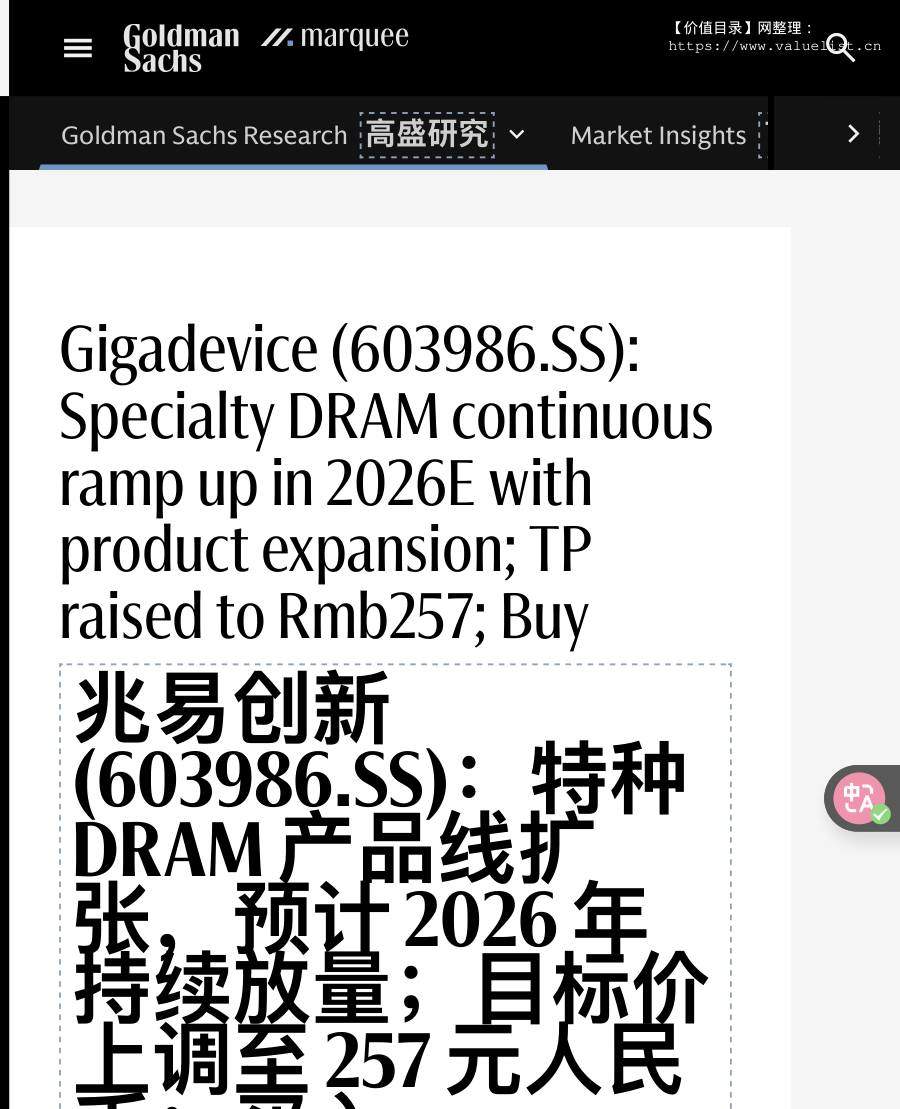Open the hamburger navigation menu
Viewport: 900px width, 1109px height.
pyautogui.click(x=77, y=48)
